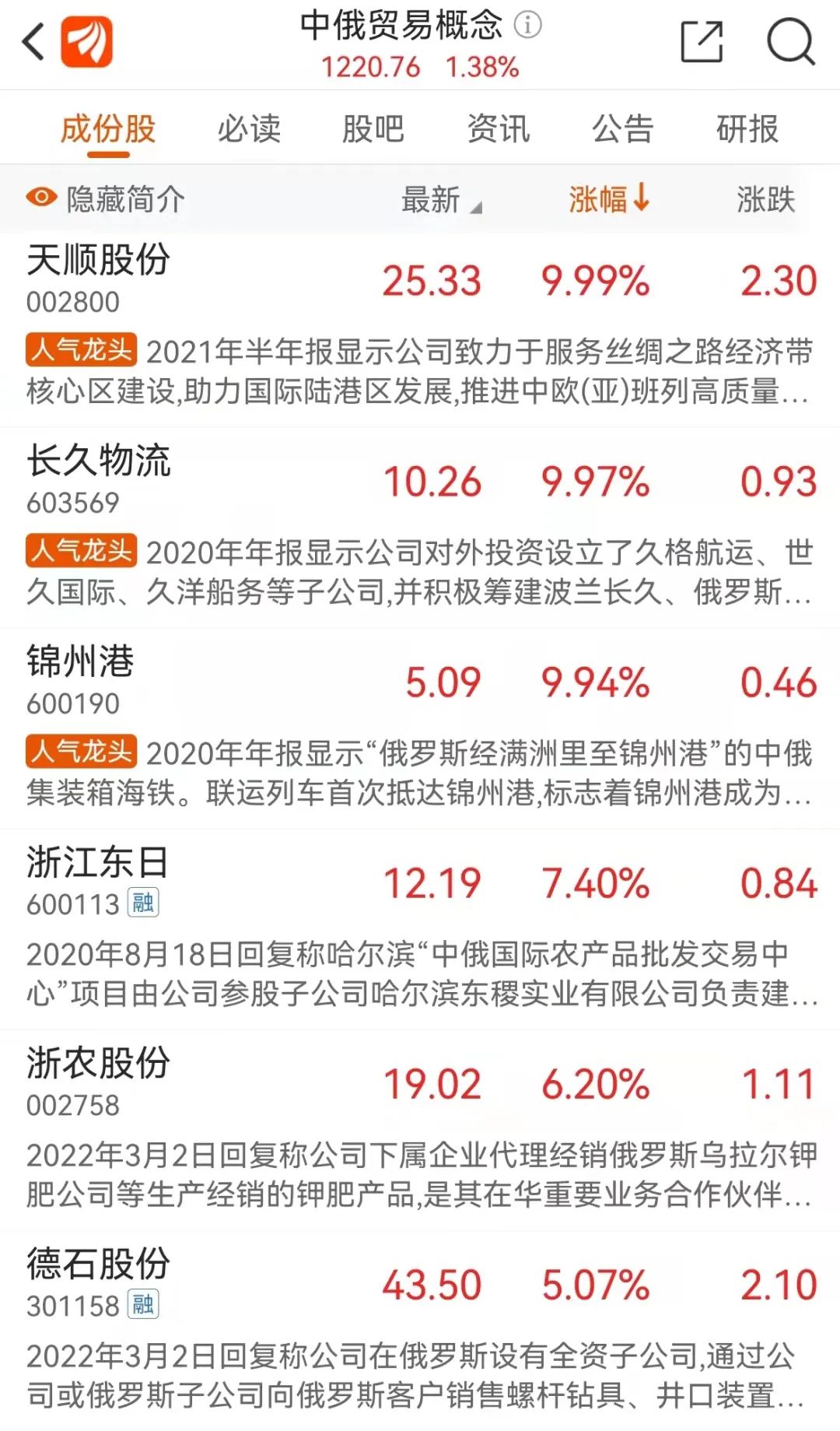Open the 资讯 tab
The height and width of the screenshot is (1431, 840).
(498, 129)
